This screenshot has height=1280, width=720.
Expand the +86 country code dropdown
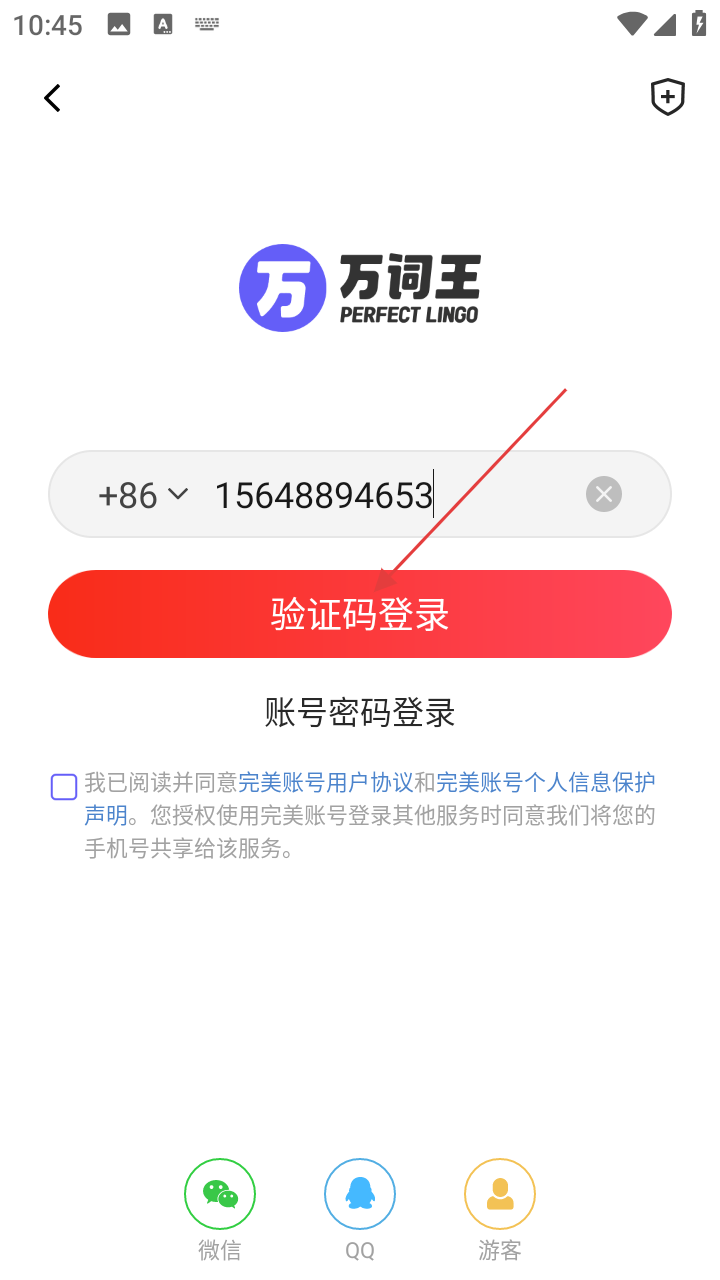point(143,495)
